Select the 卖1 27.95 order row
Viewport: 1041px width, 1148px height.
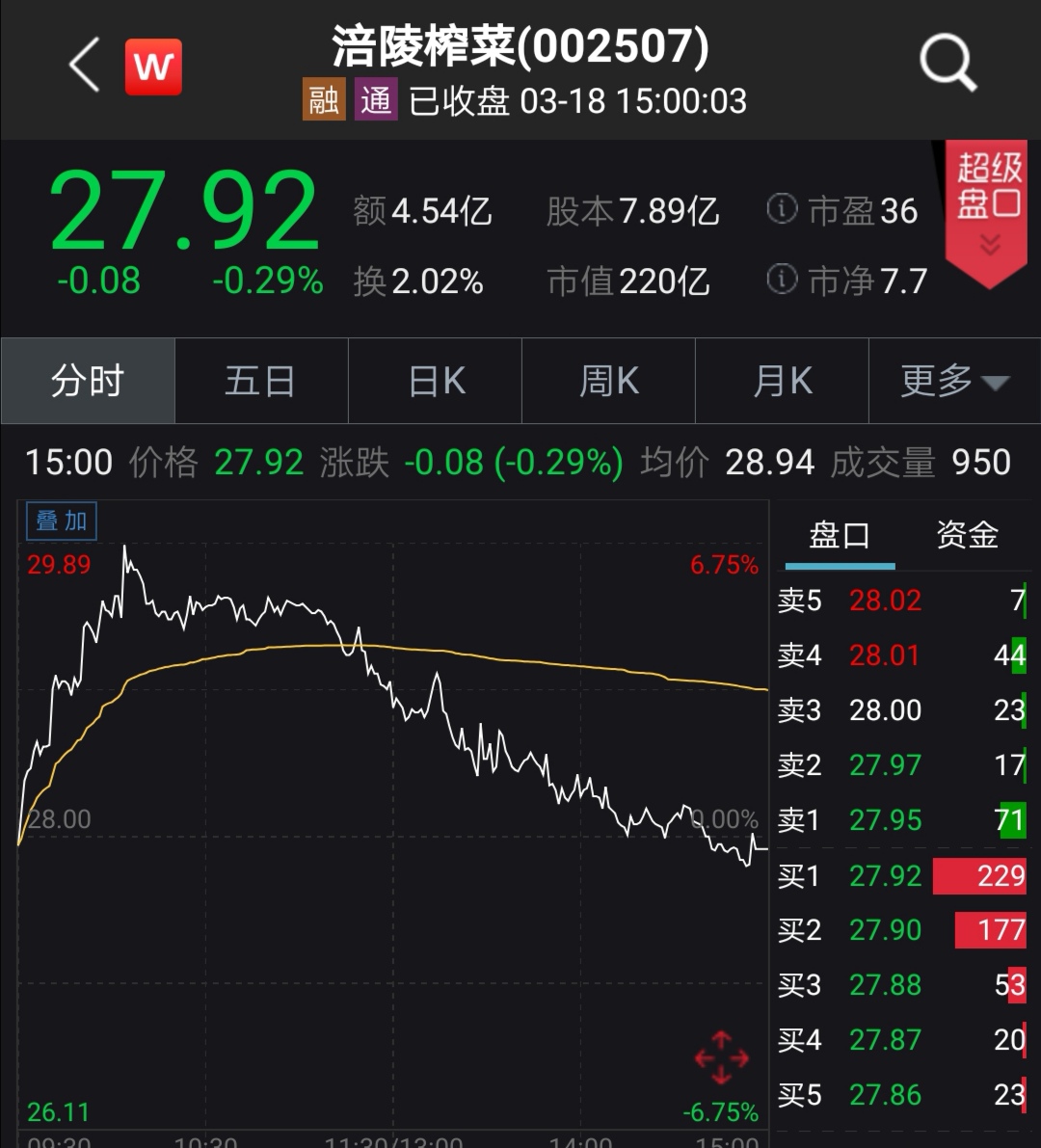coord(901,820)
